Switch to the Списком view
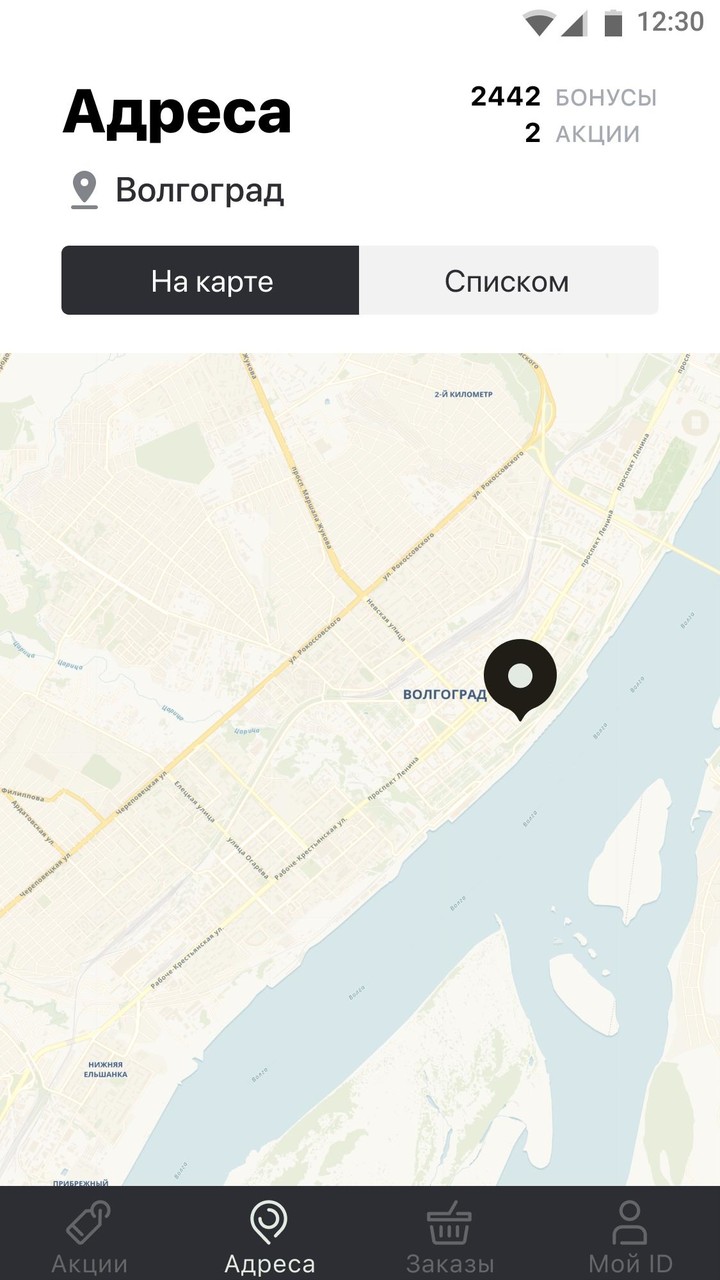The height and width of the screenshot is (1280, 720). coord(507,281)
